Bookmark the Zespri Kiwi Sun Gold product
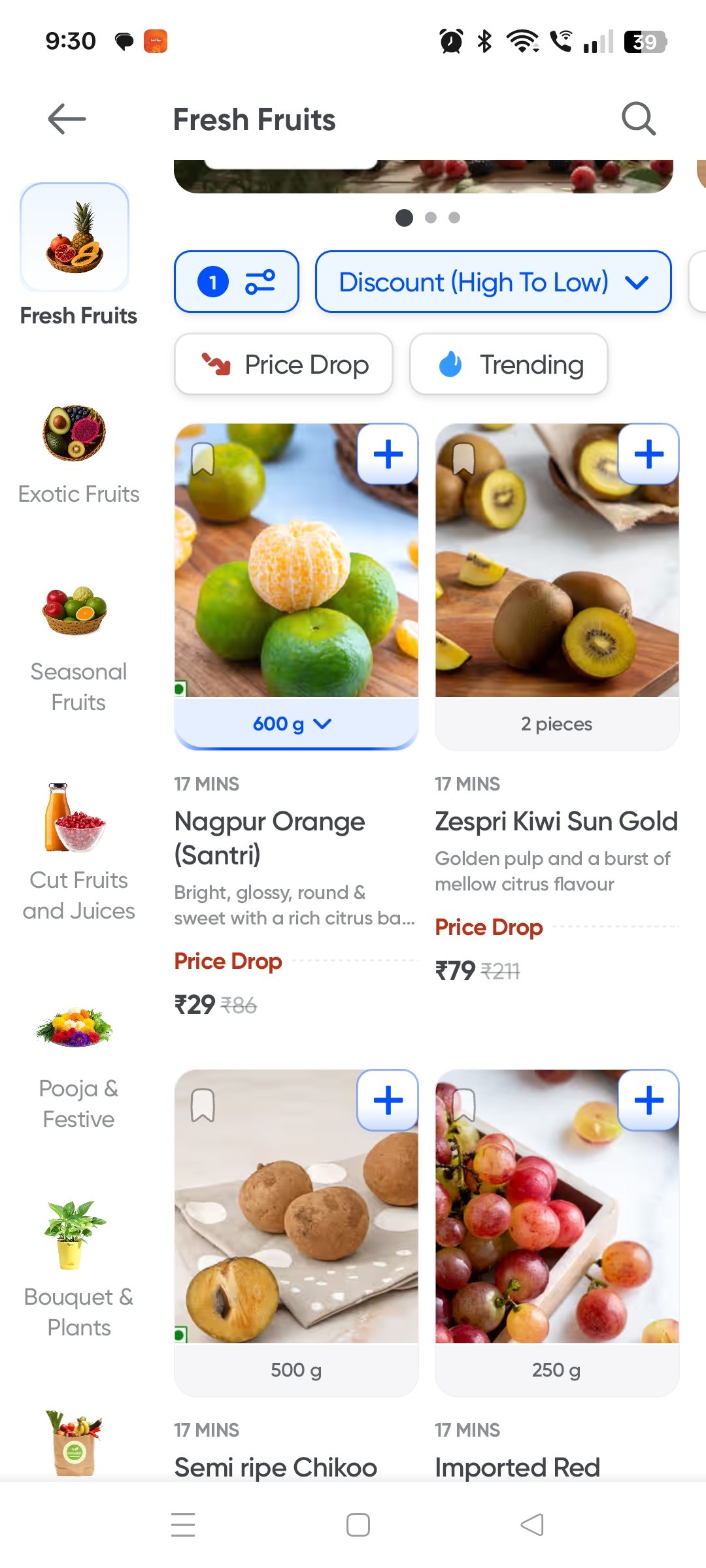The image size is (706, 1568). [463, 459]
